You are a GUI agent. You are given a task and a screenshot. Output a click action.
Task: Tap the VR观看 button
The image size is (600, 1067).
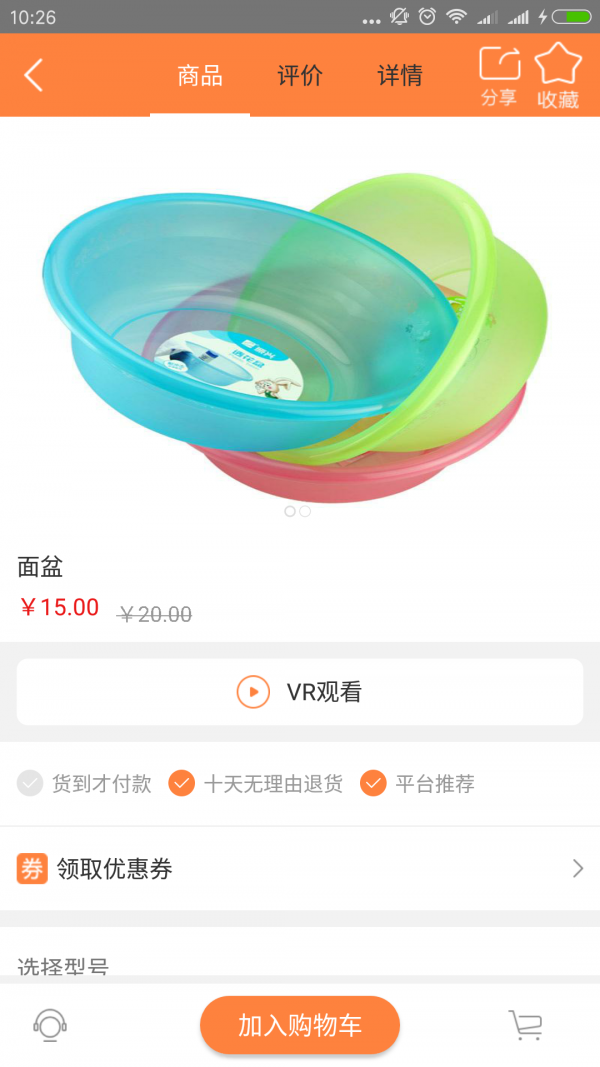tap(300, 692)
